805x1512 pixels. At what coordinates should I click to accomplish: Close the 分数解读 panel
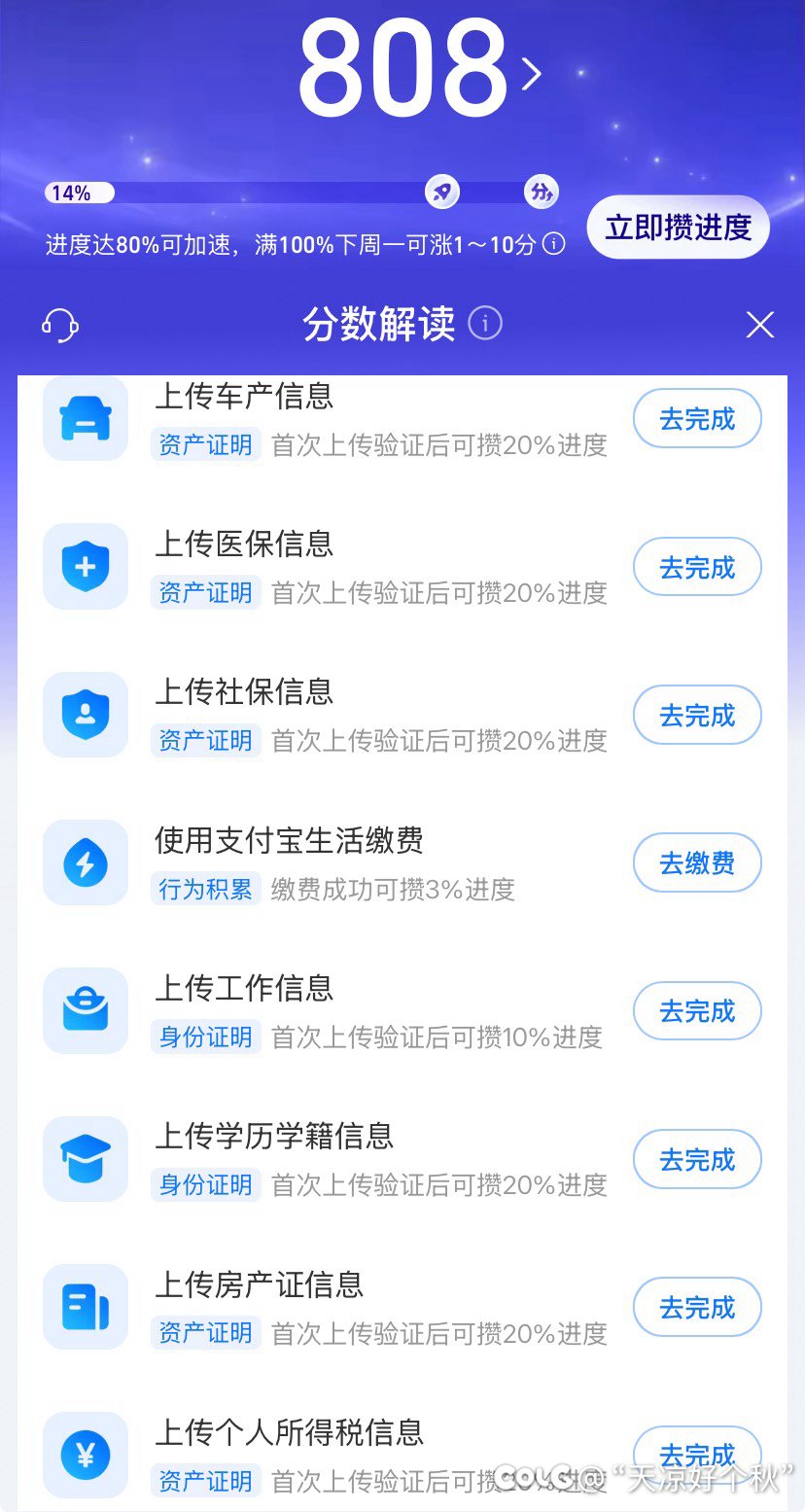(x=759, y=325)
